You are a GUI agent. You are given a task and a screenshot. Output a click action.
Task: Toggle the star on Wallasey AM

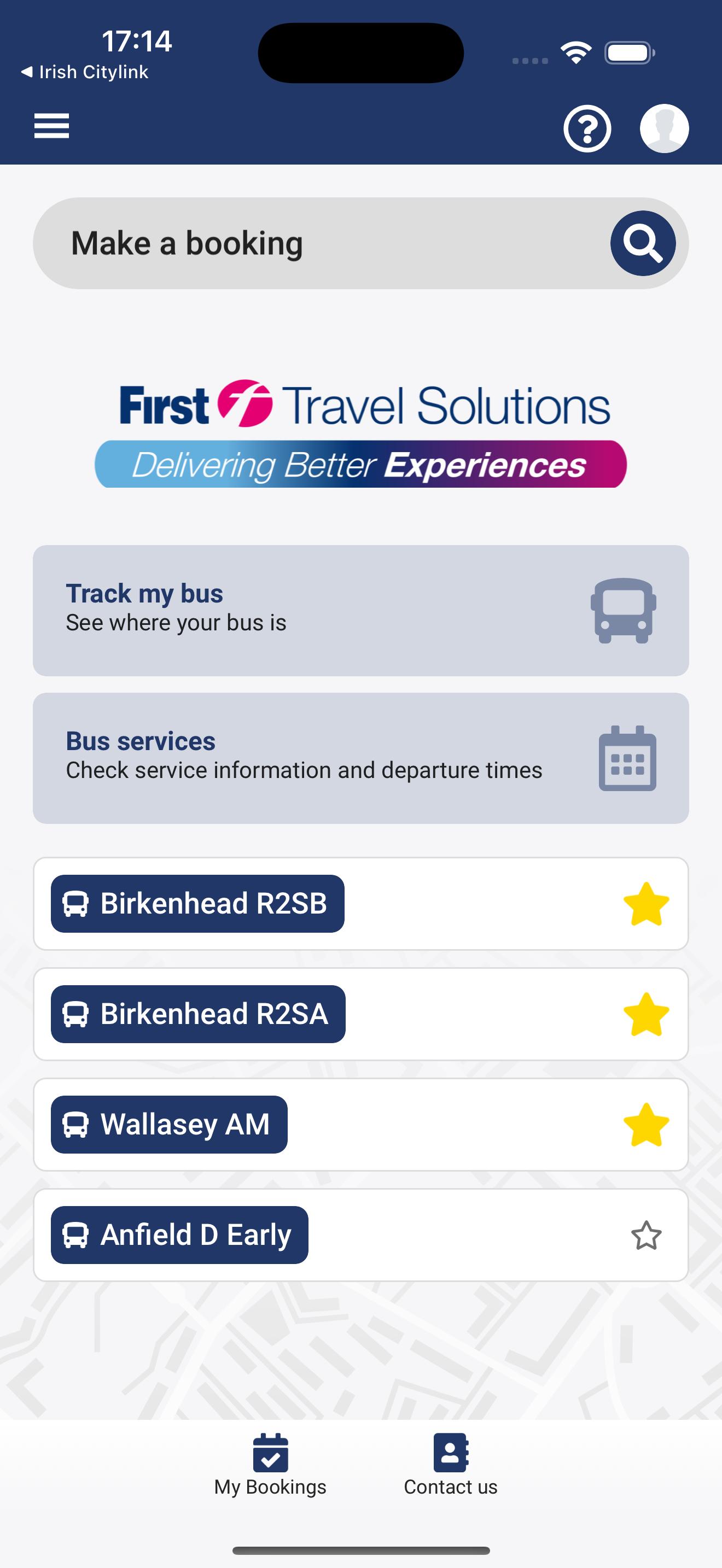tap(646, 1125)
